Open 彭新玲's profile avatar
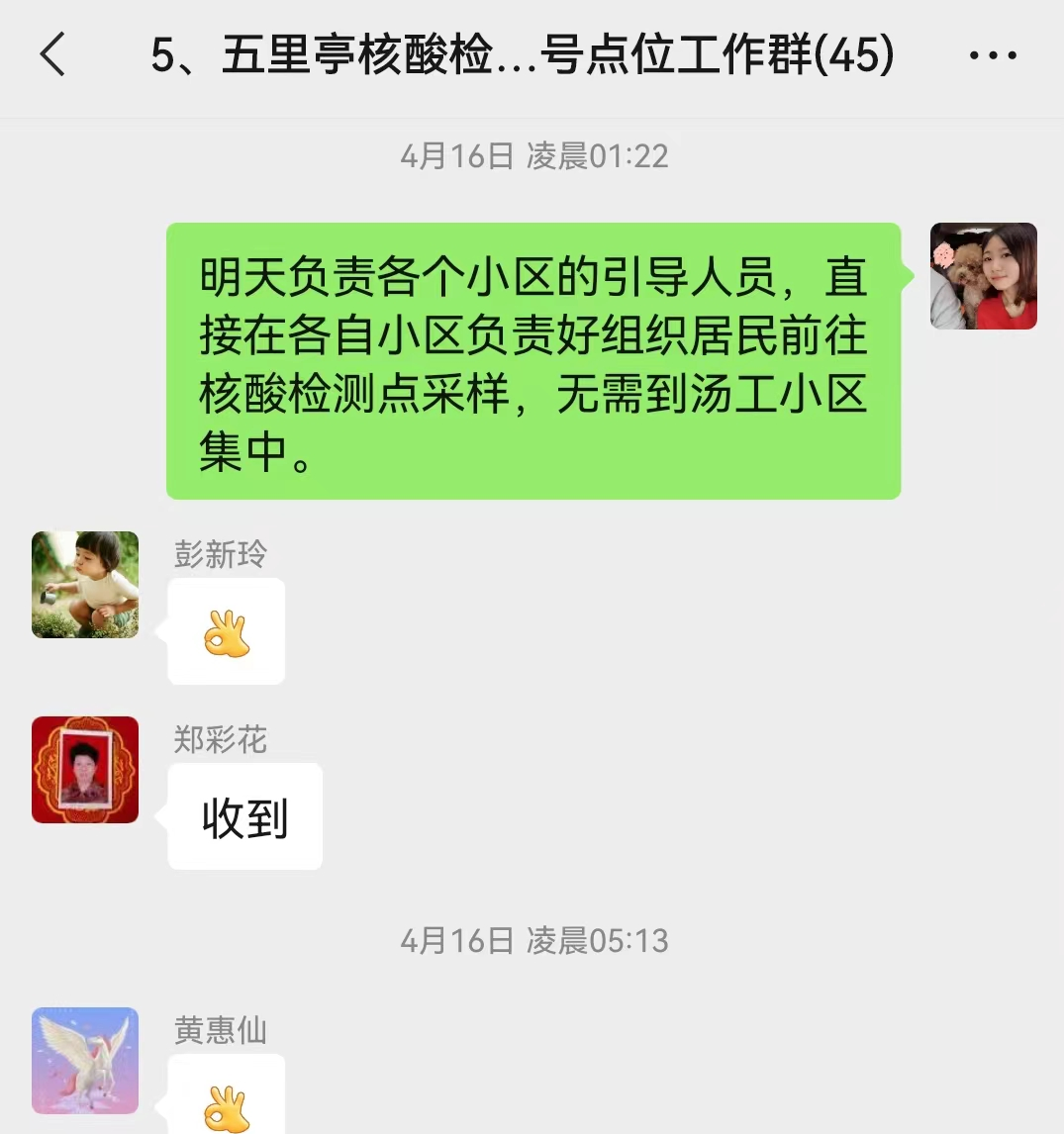This screenshot has height=1134, width=1064. pyautogui.click(x=85, y=585)
